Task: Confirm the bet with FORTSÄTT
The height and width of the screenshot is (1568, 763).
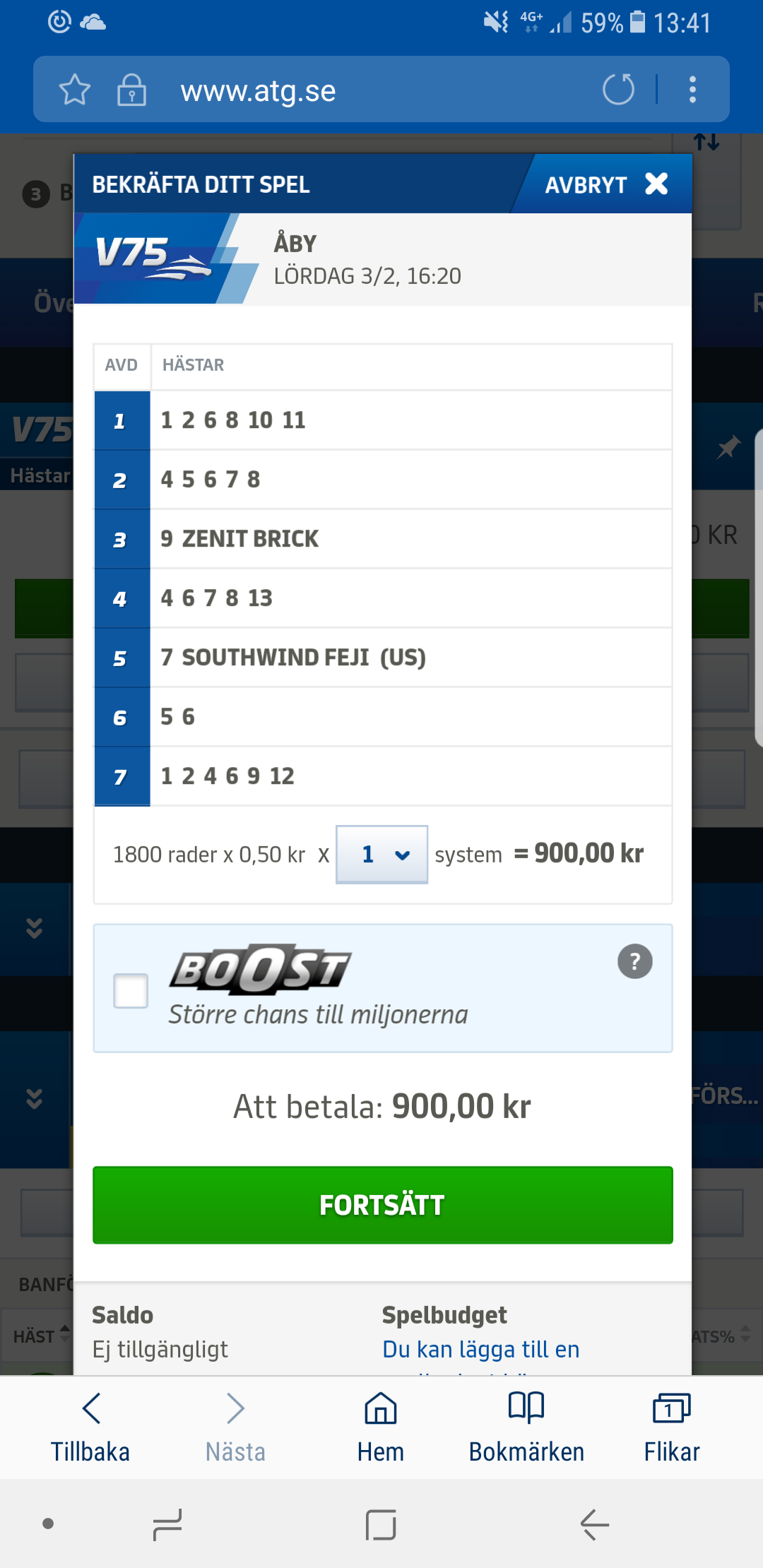Action: tap(382, 1205)
